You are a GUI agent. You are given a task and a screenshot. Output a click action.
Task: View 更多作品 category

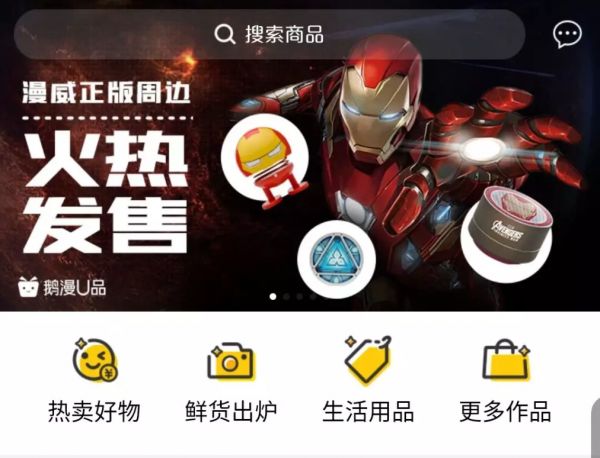point(505,382)
